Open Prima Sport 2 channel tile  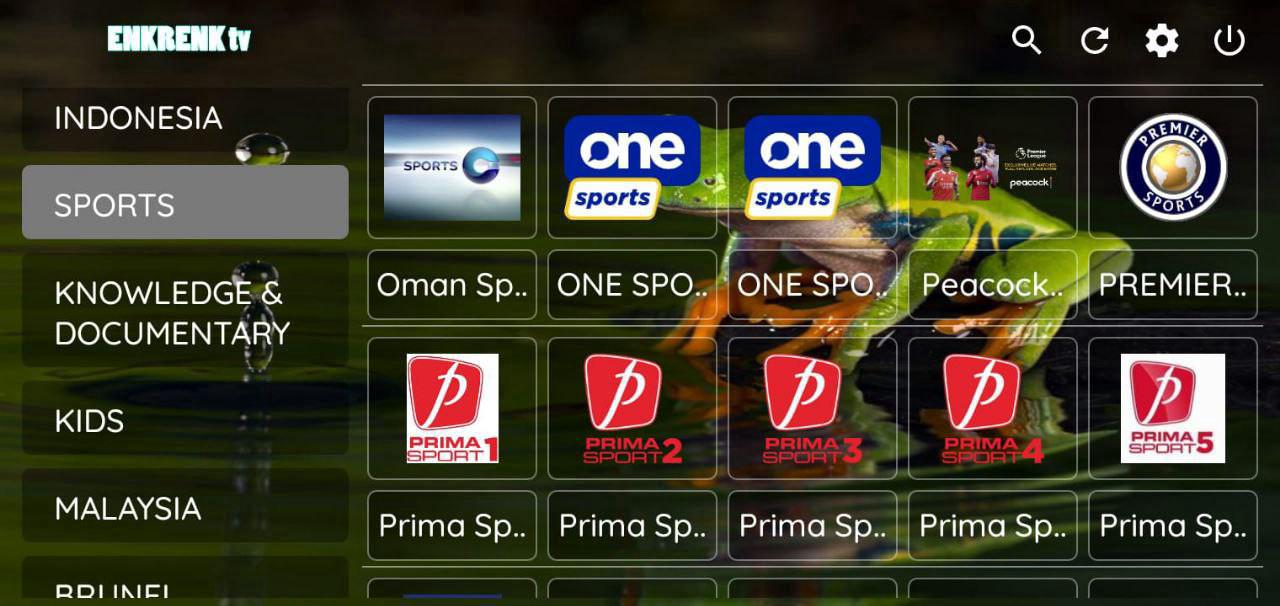coord(632,408)
